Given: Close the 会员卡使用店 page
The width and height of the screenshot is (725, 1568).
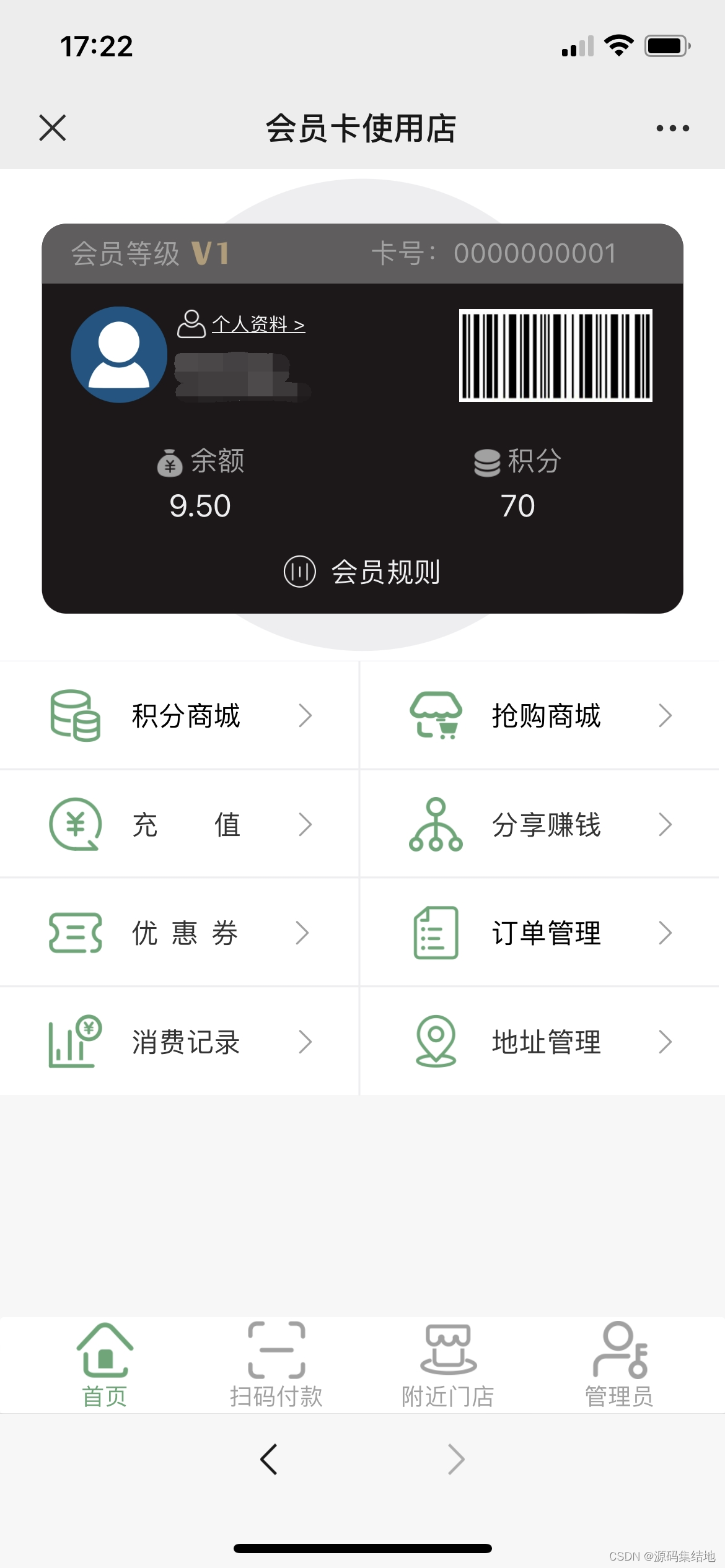Looking at the screenshot, I should [53, 128].
